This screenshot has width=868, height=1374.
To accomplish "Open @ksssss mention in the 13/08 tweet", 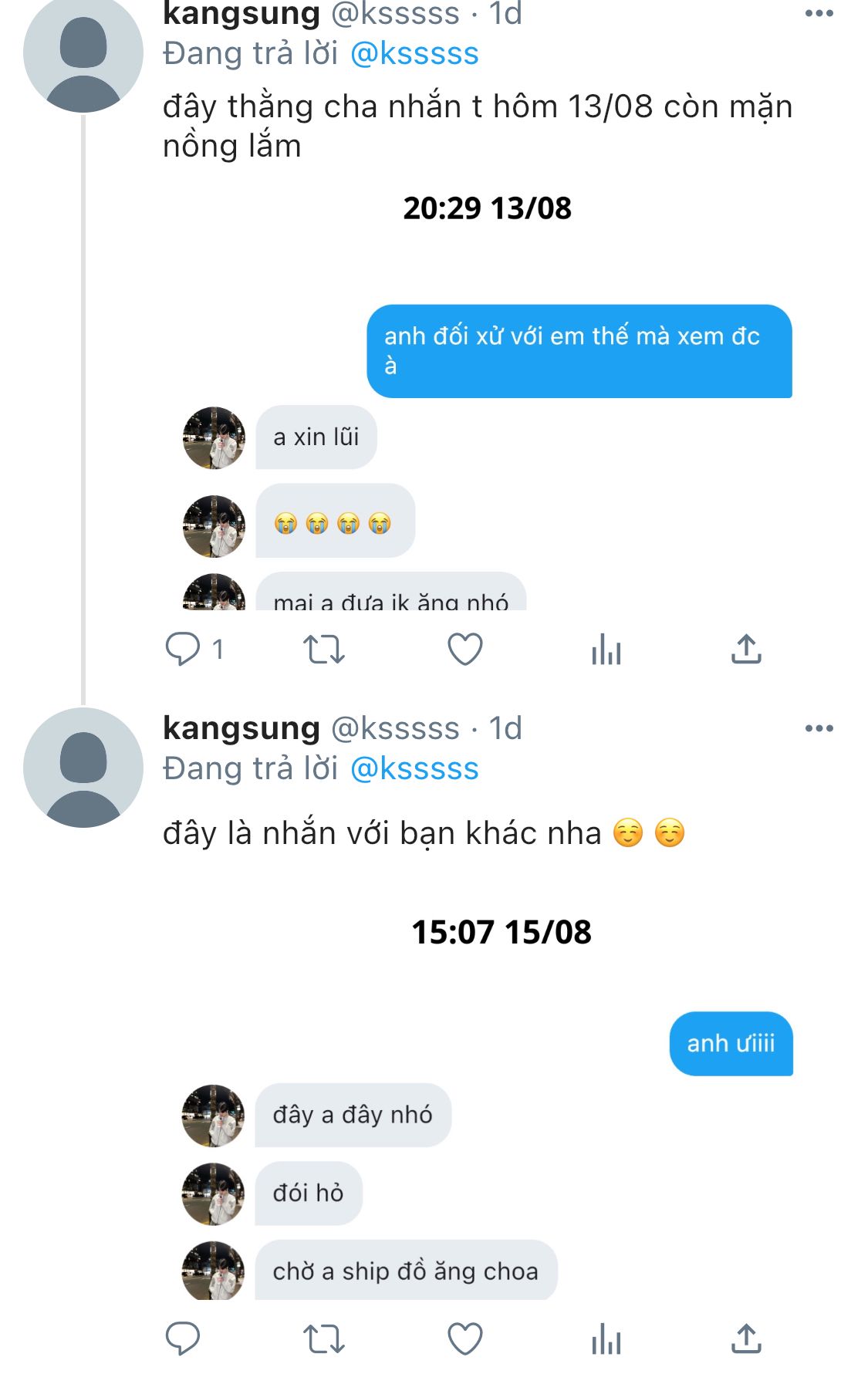I will (414, 53).
